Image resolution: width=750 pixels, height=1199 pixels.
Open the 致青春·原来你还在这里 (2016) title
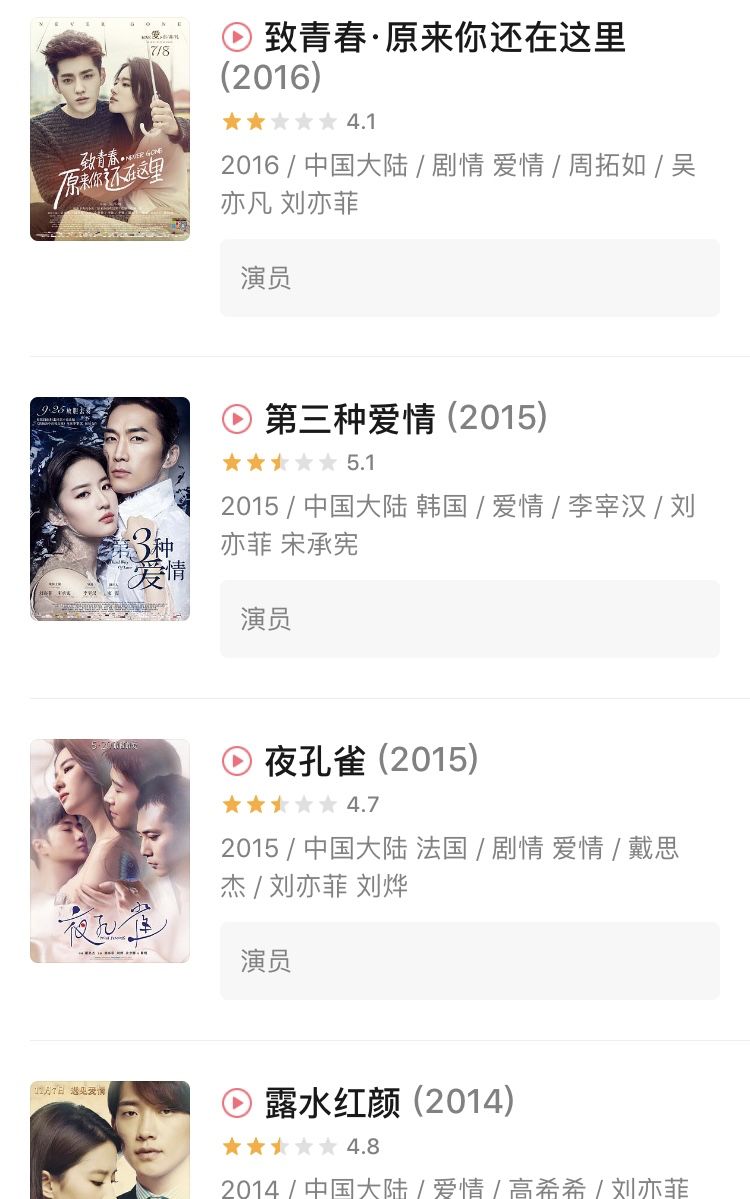coord(445,39)
